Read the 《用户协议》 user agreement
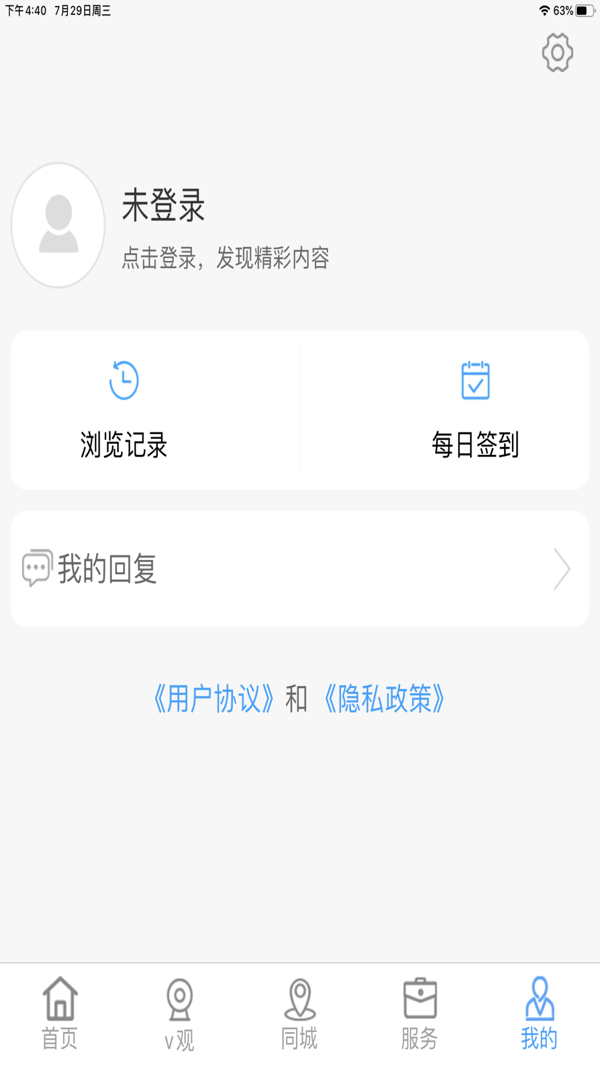This screenshot has width=600, height=1067. point(214,700)
